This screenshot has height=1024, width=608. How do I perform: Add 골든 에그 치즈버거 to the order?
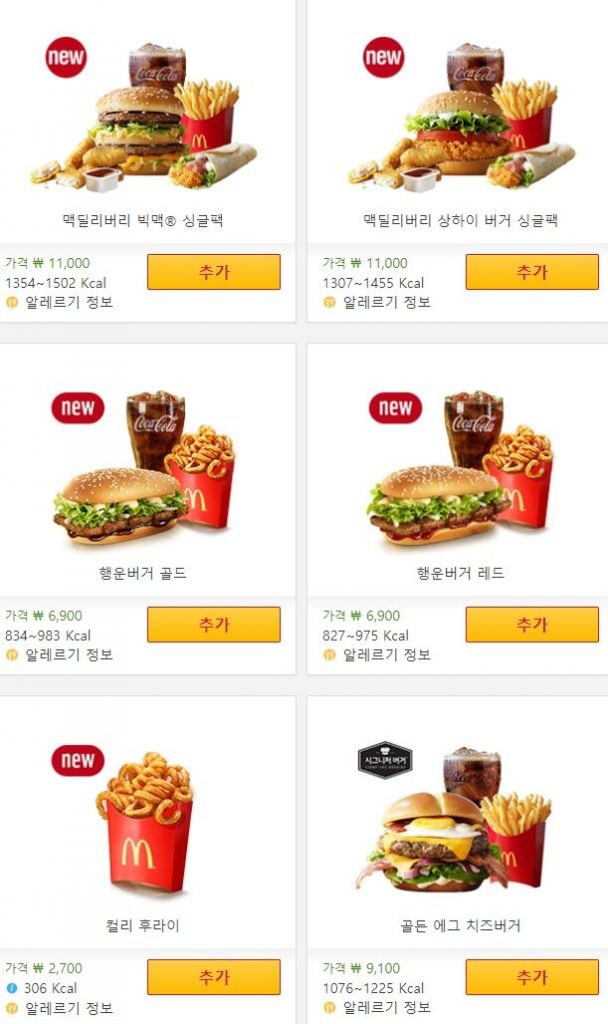tap(531, 977)
